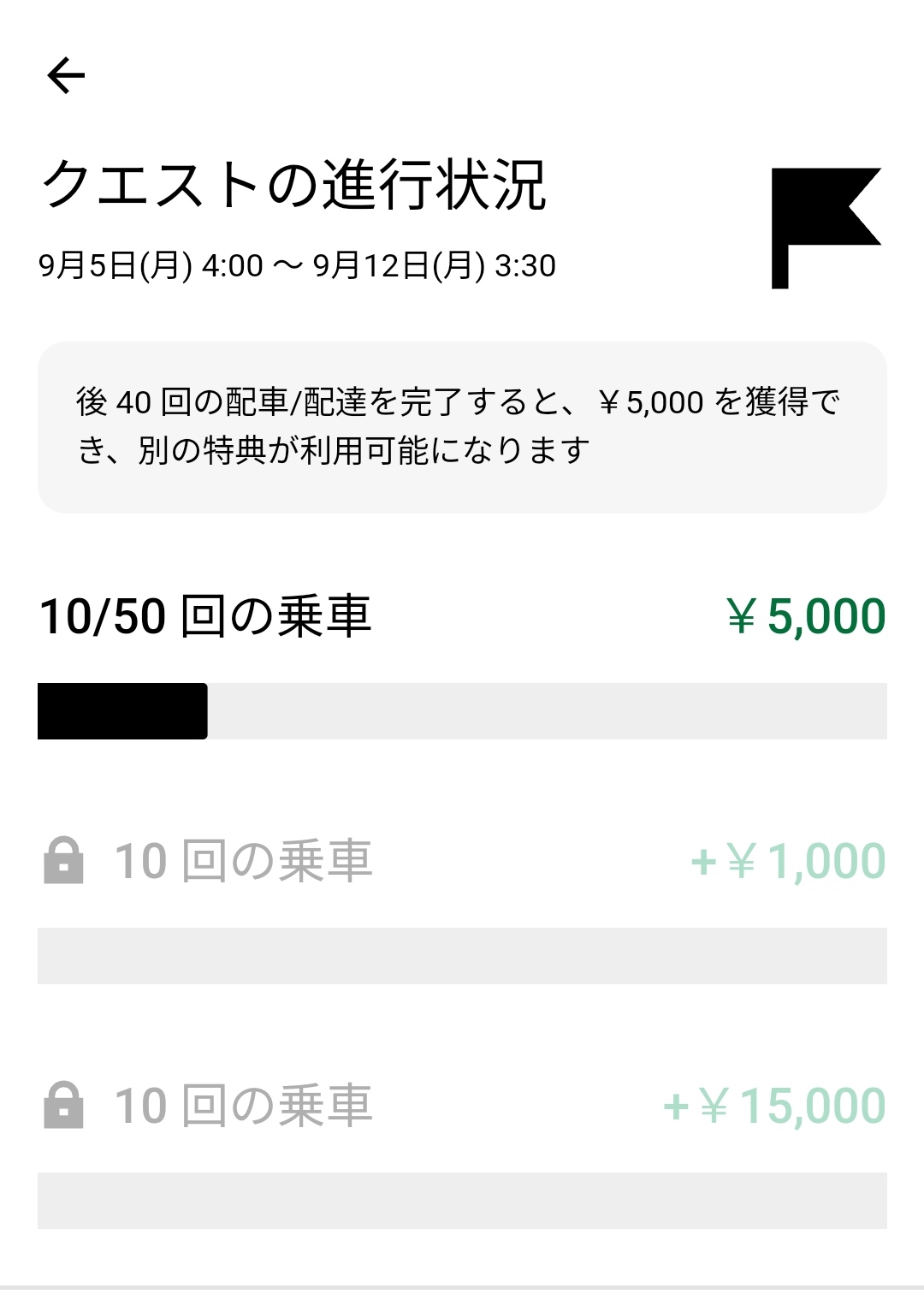Go back using the arrow icon
This screenshot has width=924, height=1312.
pos(66,75)
